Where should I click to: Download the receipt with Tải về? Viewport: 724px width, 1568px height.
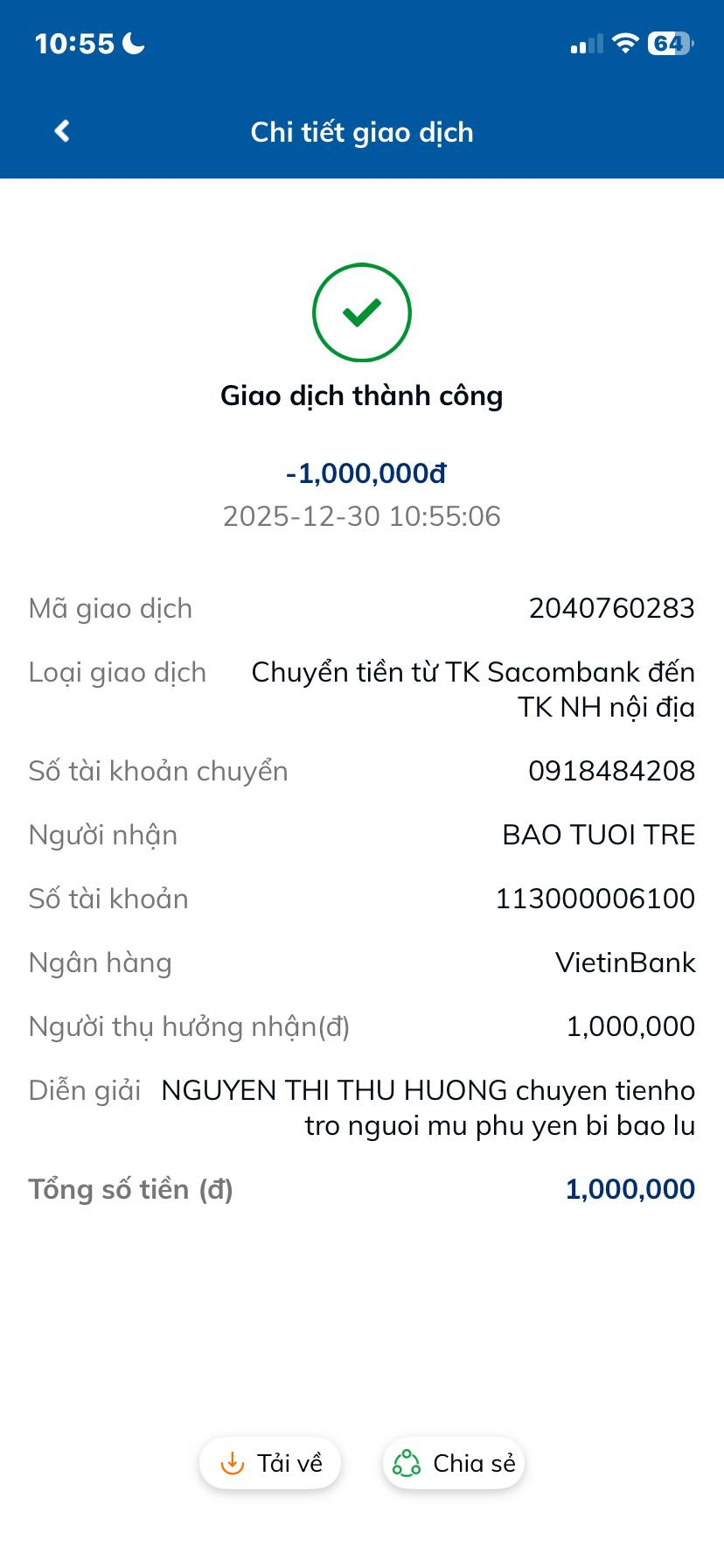coord(270,1463)
